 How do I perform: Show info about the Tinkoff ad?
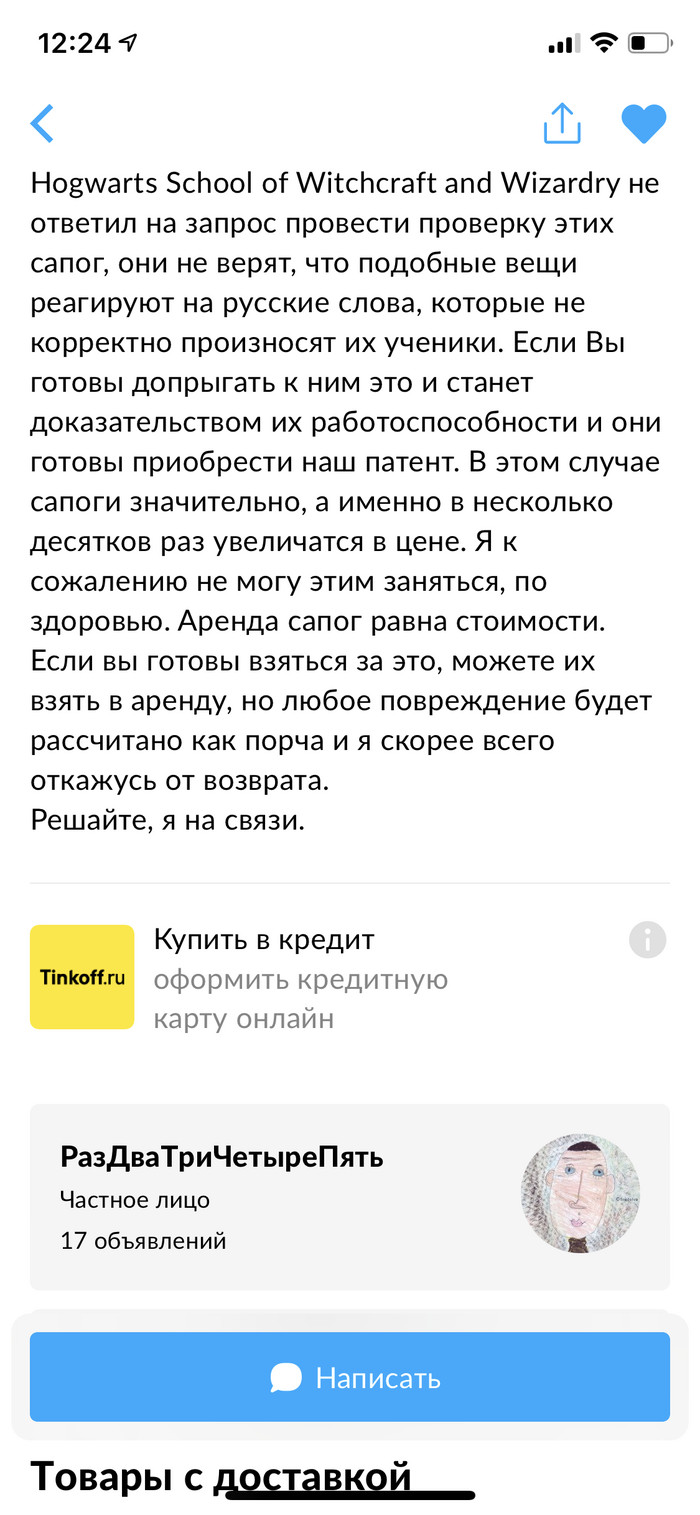click(x=647, y=940)
